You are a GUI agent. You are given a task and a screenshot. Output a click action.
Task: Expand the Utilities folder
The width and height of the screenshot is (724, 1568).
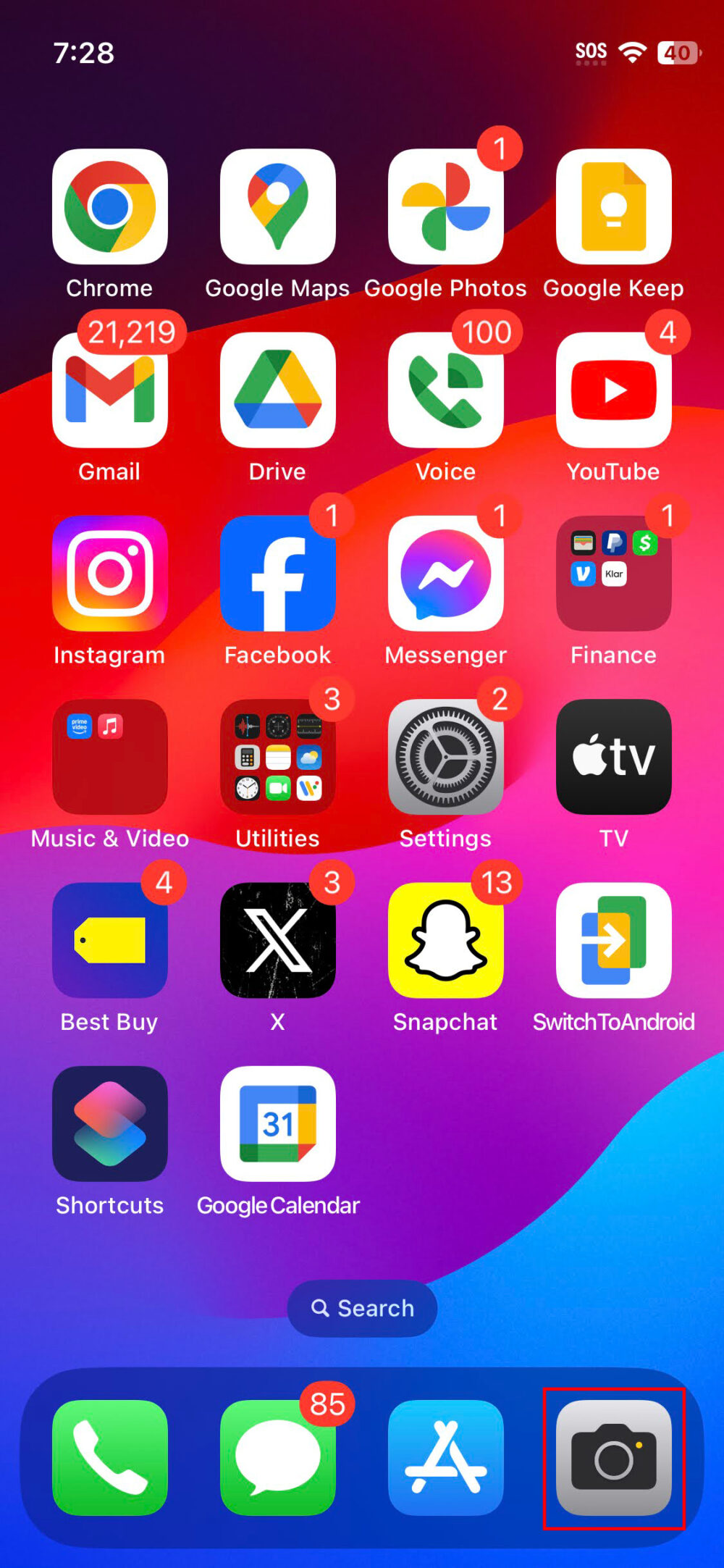[x=277, y=756]
